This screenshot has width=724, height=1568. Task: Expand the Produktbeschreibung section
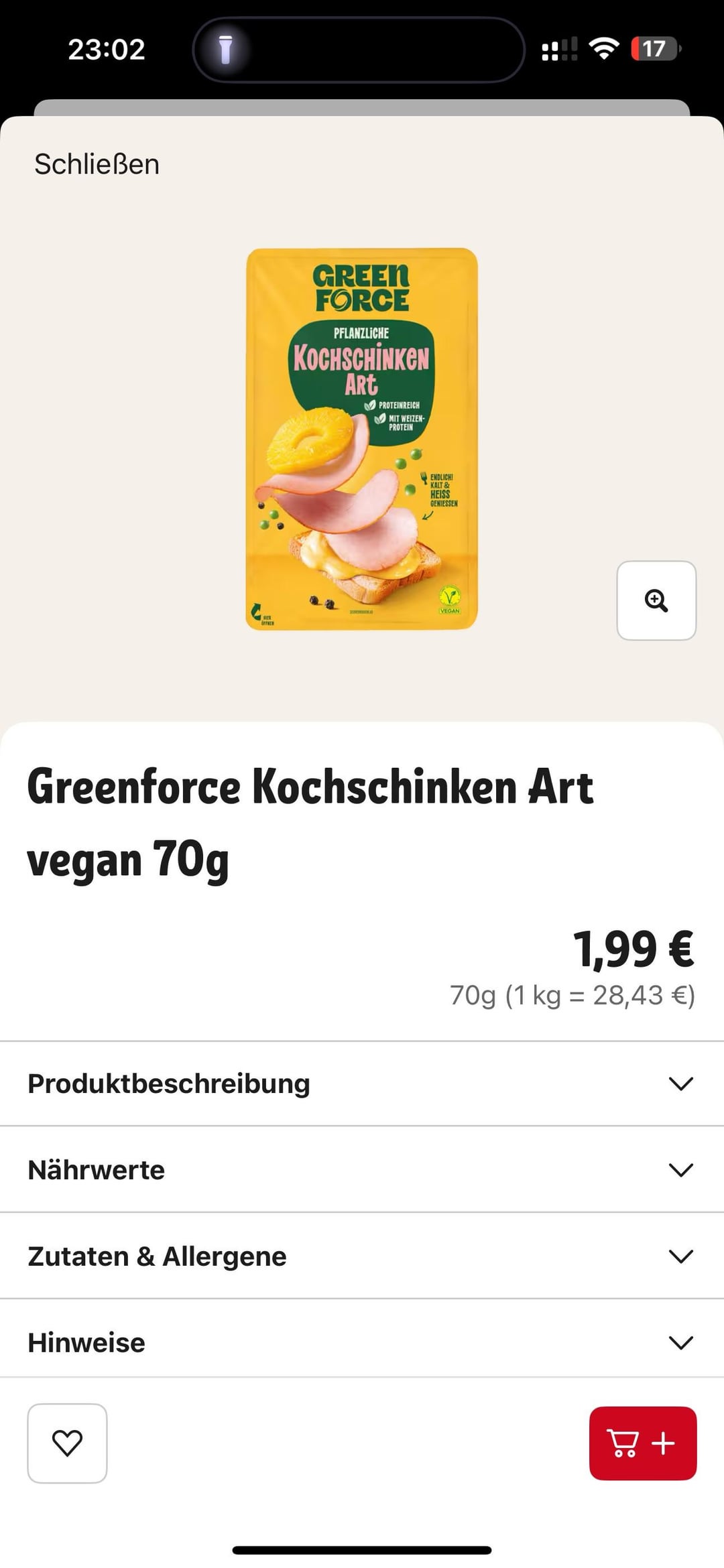362,1084
